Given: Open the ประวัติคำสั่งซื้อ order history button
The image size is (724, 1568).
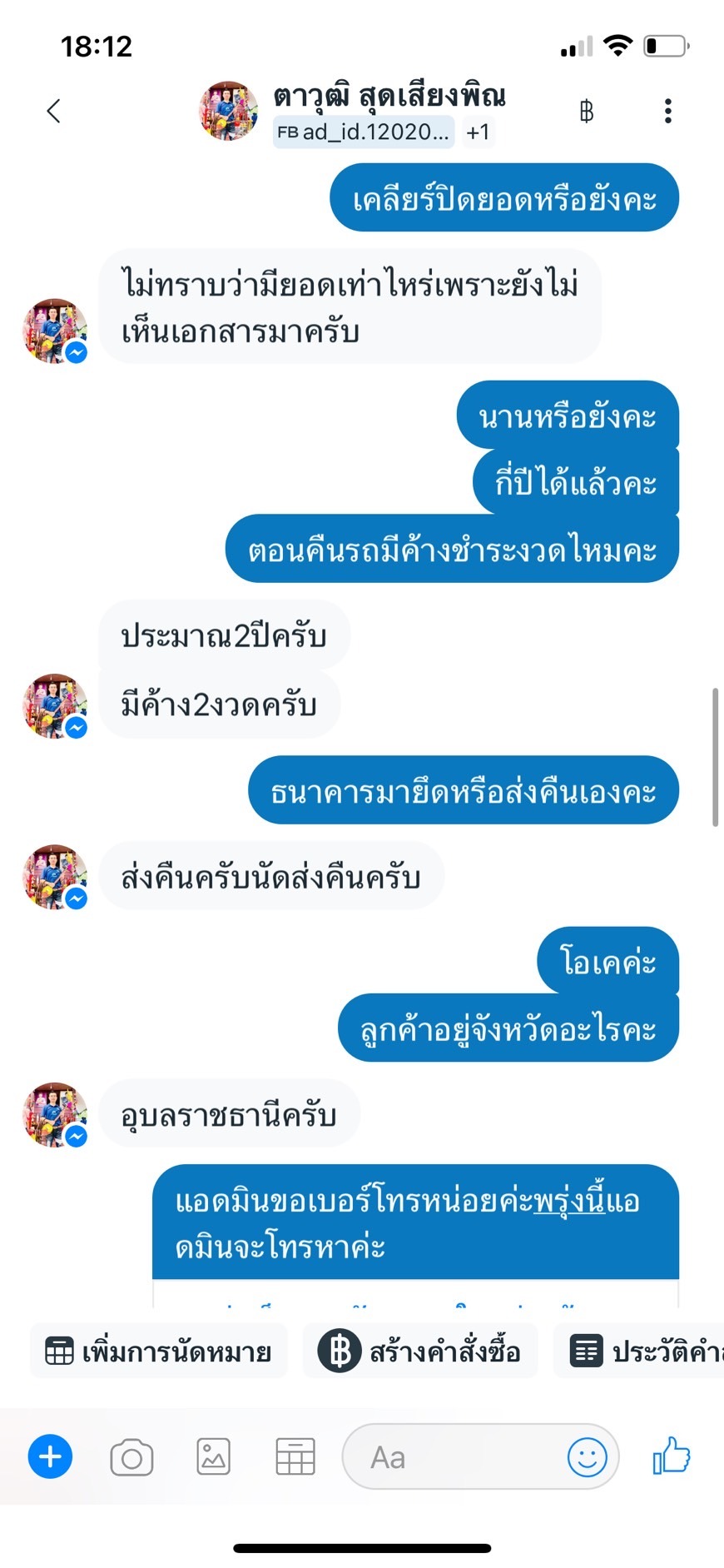Looking at the screenshot, I should coord(638,1351).
